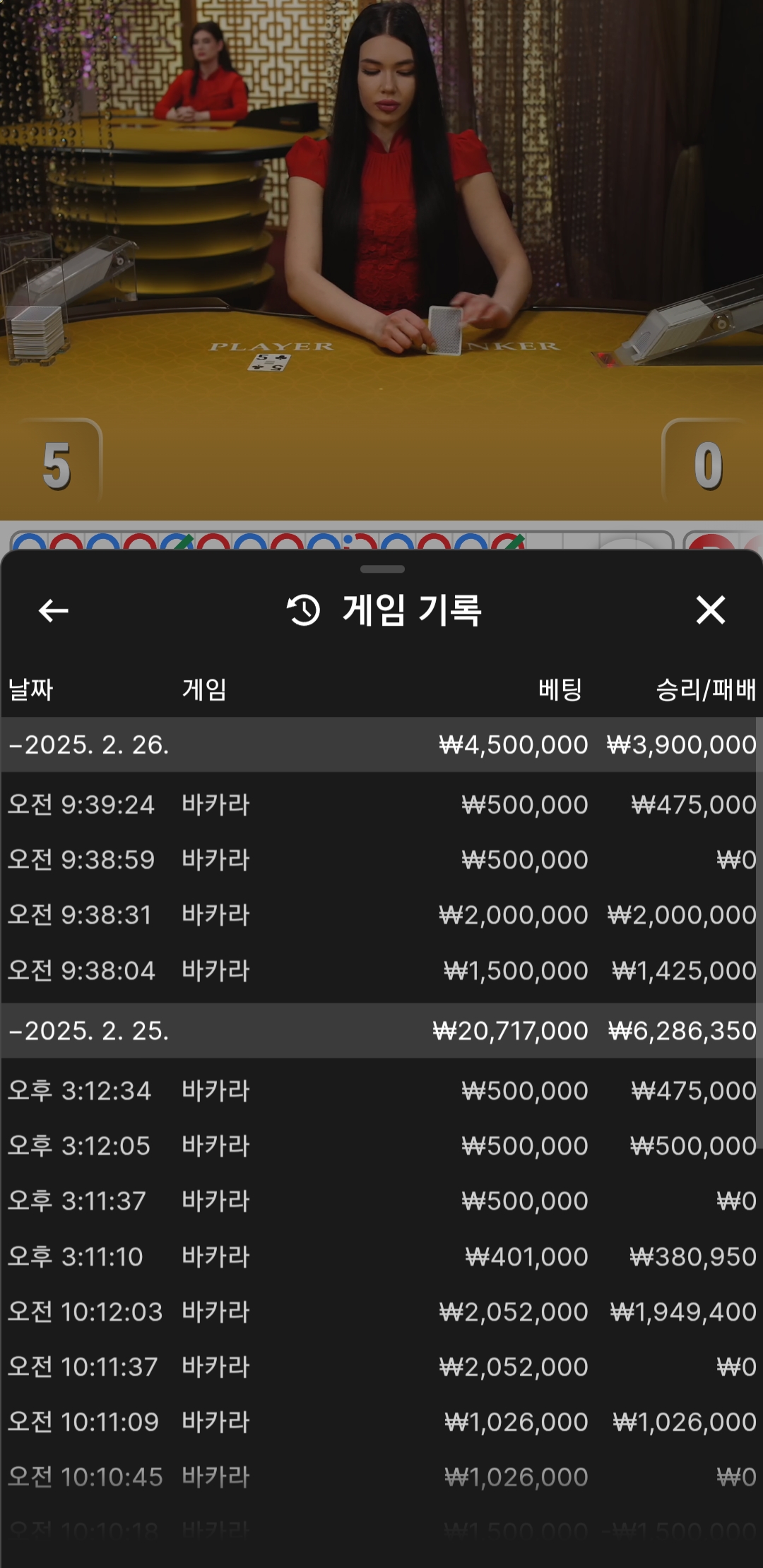The width and height of the screenshot is (763, 1568).
Task: Open the 오전 9:38:59 바카라 record
Action: click(x=381, y=860)
